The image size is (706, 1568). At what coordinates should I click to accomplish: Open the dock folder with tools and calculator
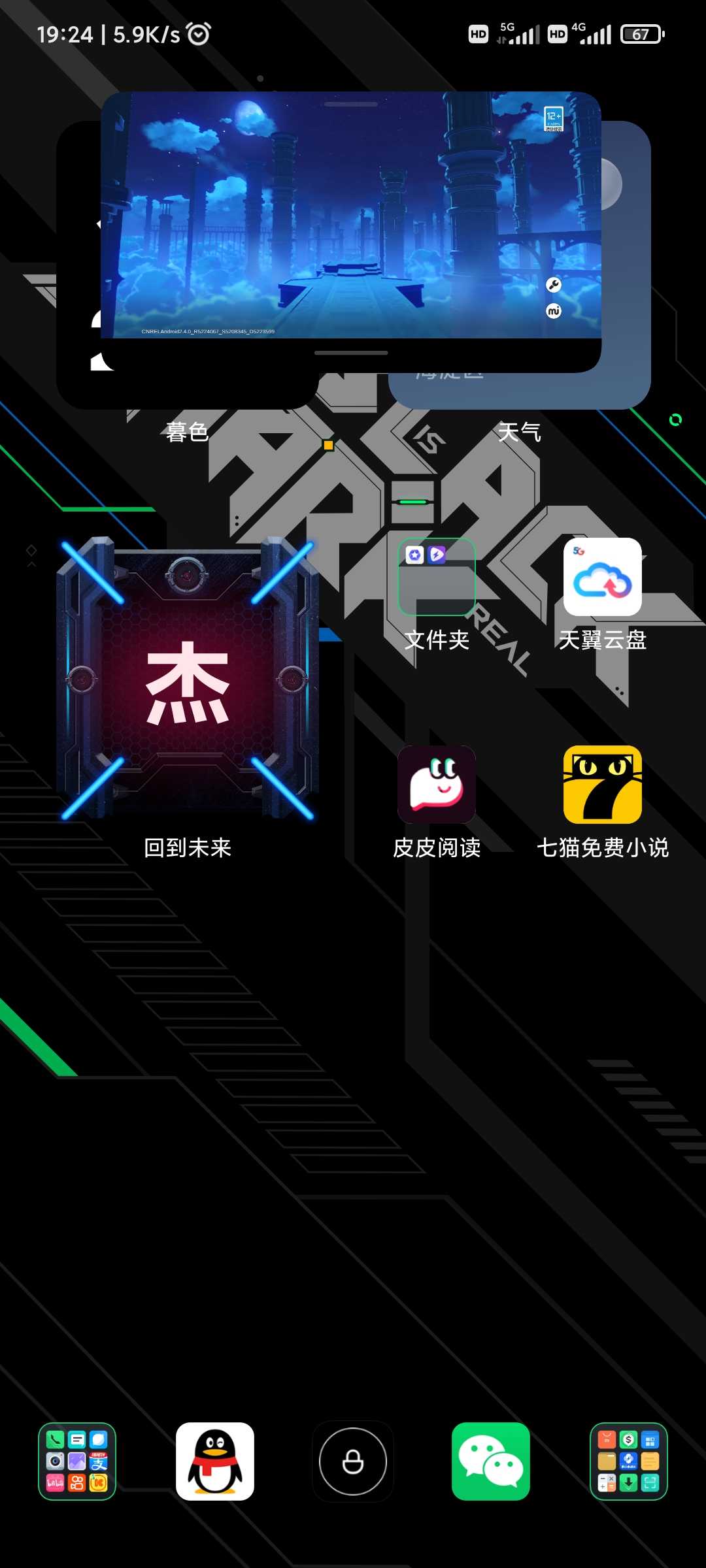pyautogui.click(x=629, y=1462)
